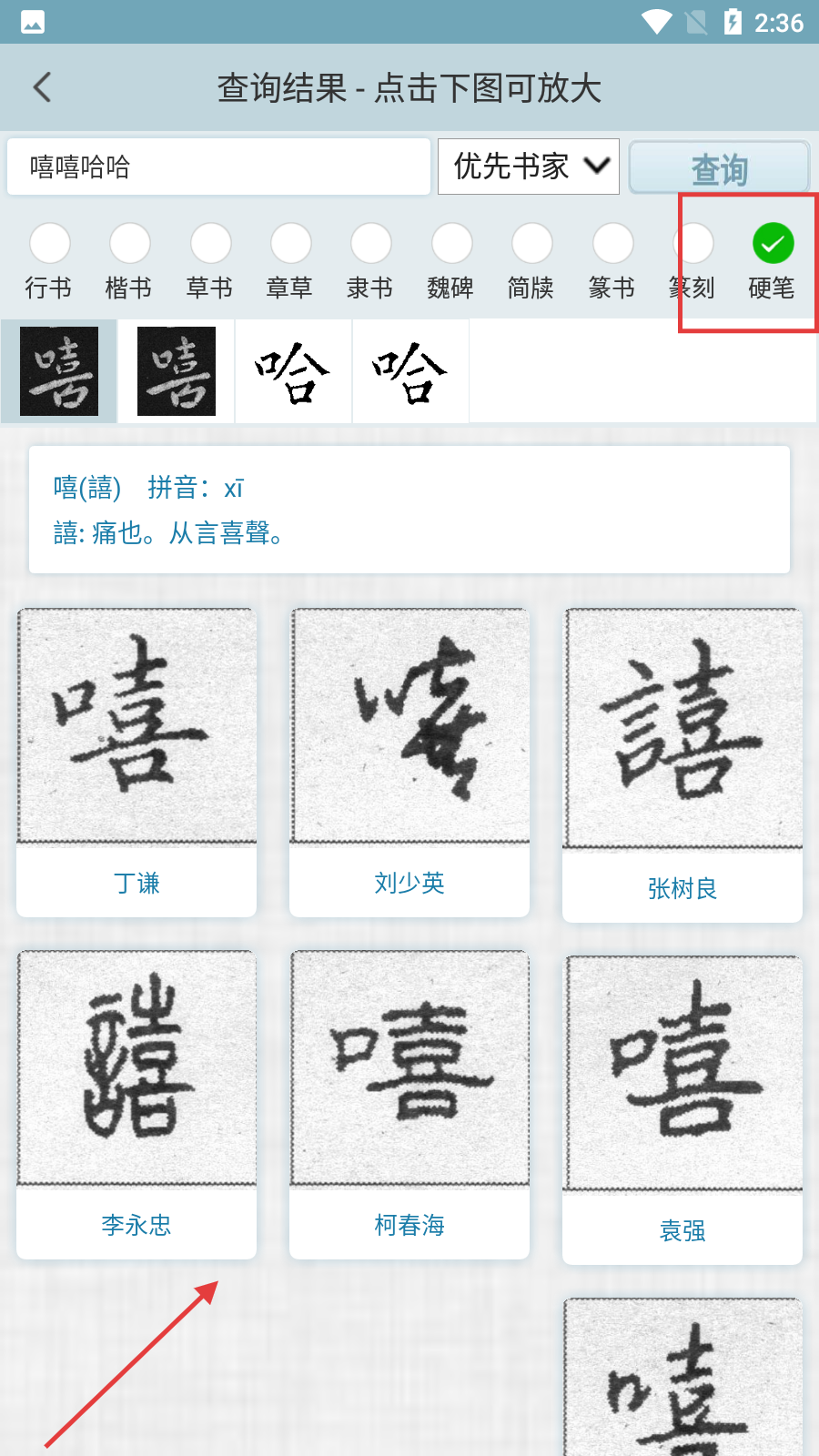Pick the 篆书 script option
Image resolution: width=819 pixels, height=1456 pixels.
(x=612, y=244)
